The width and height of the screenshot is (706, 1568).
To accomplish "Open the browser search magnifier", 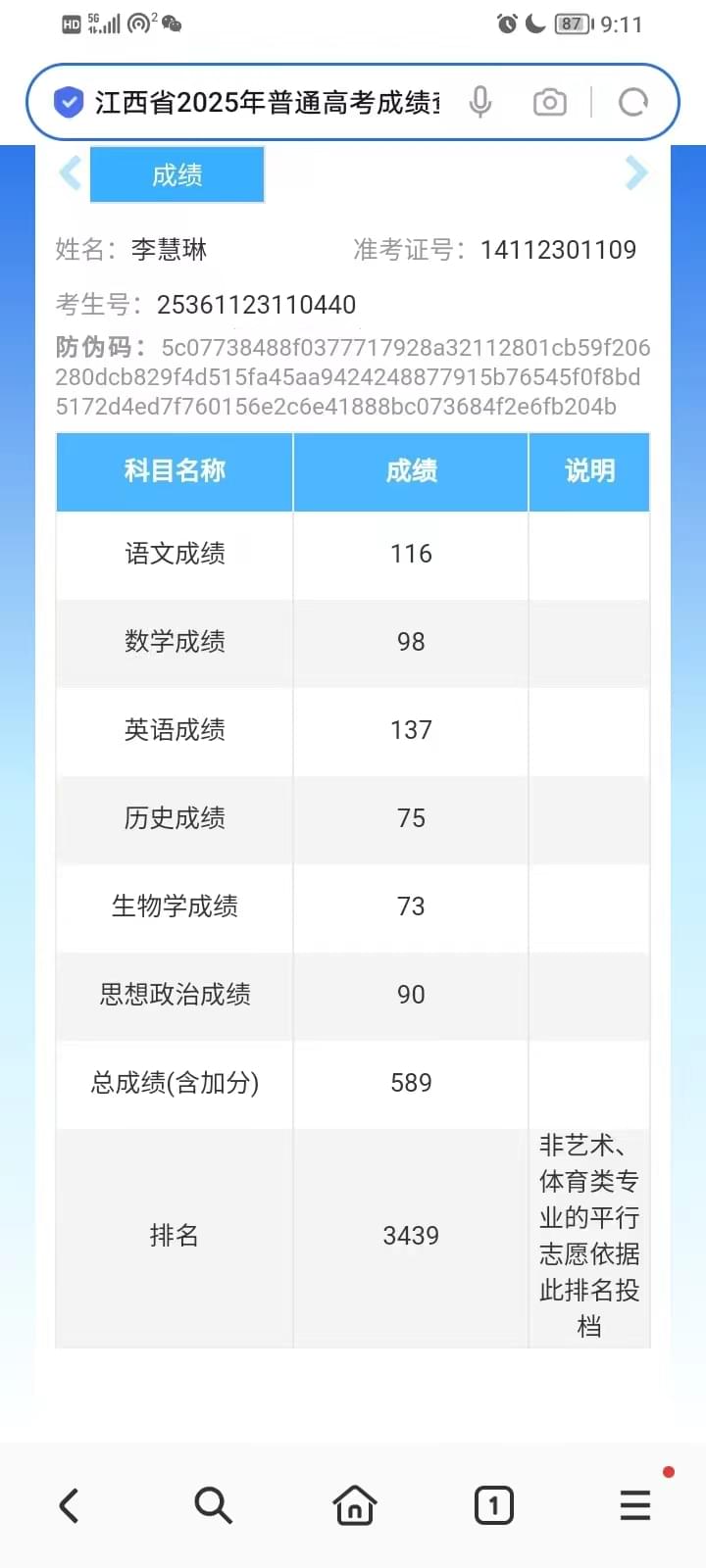I will point(213,1505).
